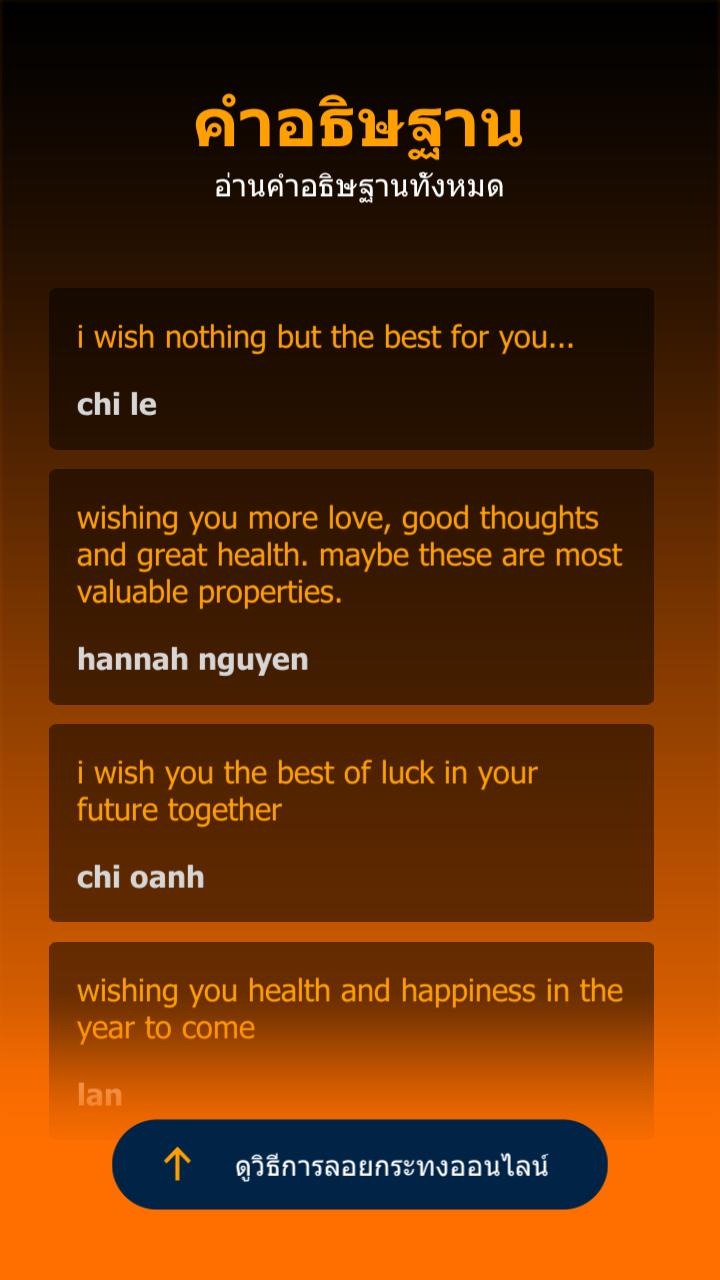The image size is (720, 1280).
Task: Open chi oanh's wish card
Action: click(352, 822)
